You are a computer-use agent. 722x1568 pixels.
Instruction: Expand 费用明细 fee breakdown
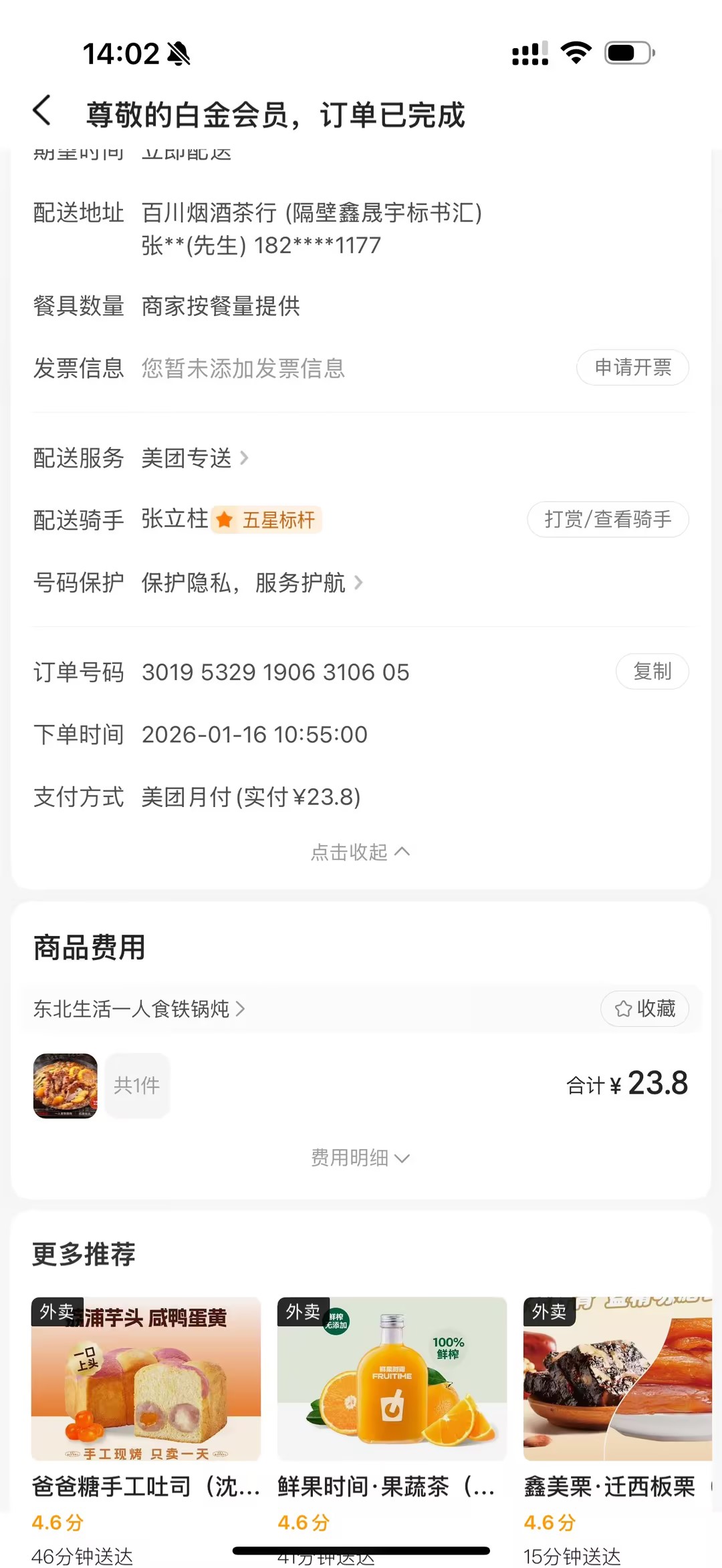pos(360,1158)
